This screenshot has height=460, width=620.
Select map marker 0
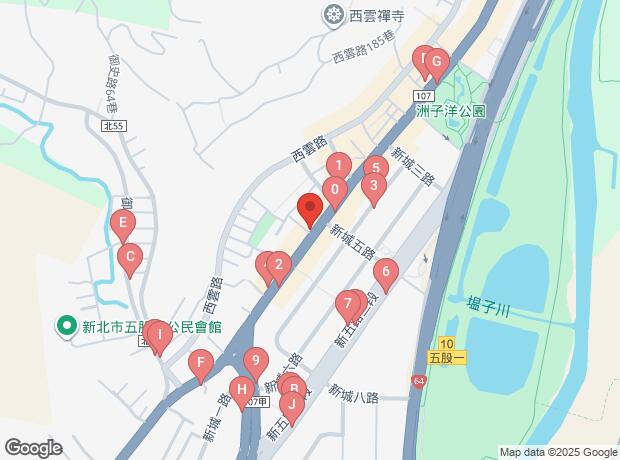[x=335, y=187]
